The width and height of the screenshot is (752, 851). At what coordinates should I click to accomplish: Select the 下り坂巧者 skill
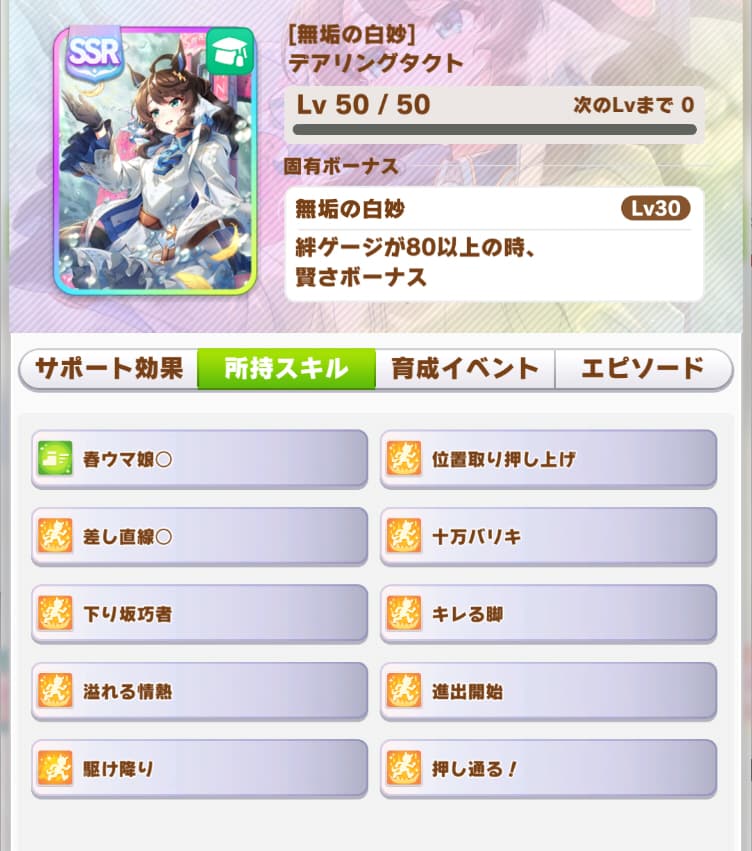tap(199, 614)
